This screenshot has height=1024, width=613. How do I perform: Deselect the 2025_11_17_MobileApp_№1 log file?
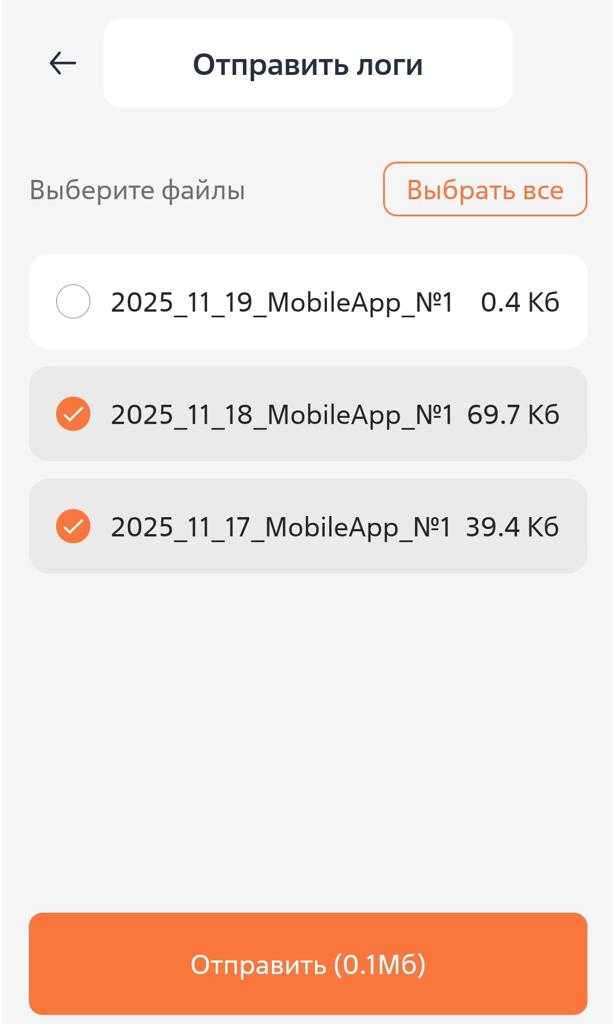pos(73,525)
